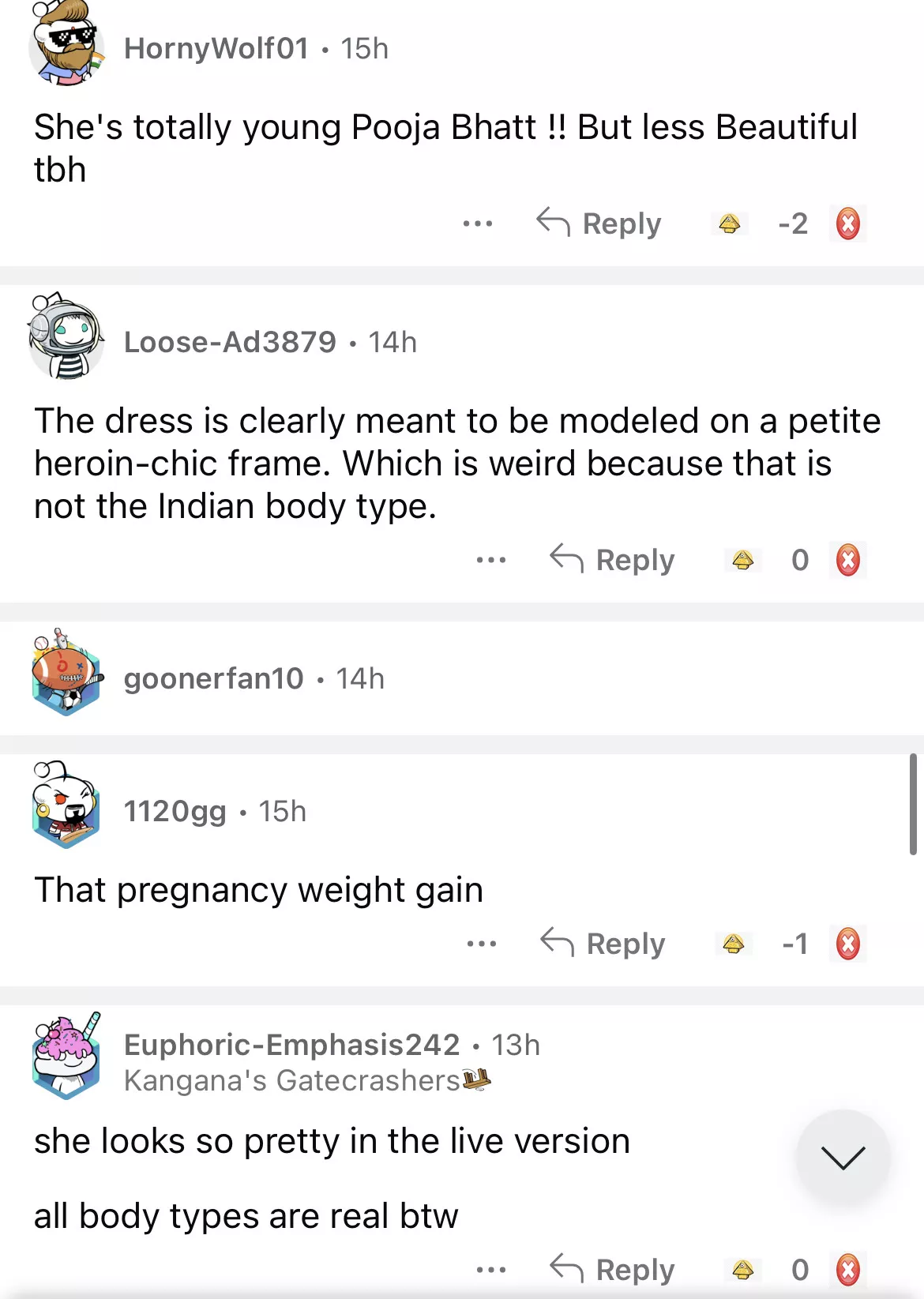Reply to HornyWolf01's comment
Viewport: 924px width, 1299px height.
point(599,223)
